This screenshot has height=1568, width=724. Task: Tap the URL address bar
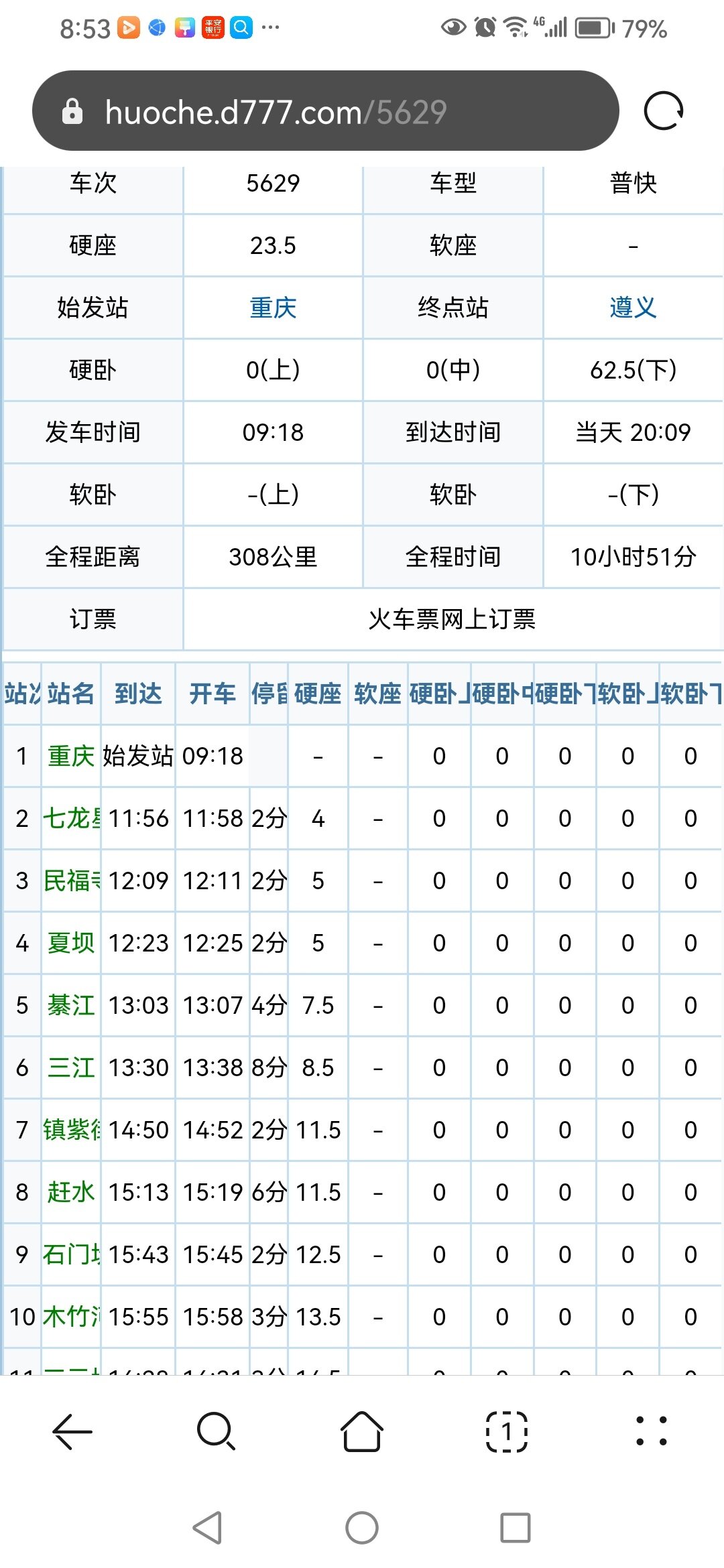pyautogui.click(x=325, y=111)
